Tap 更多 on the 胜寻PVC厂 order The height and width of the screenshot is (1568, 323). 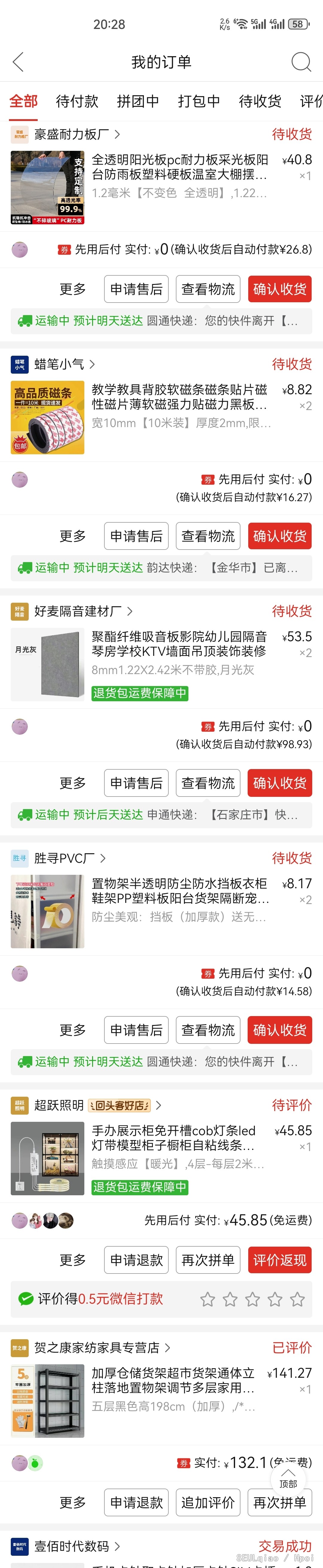click(72, 1030)
